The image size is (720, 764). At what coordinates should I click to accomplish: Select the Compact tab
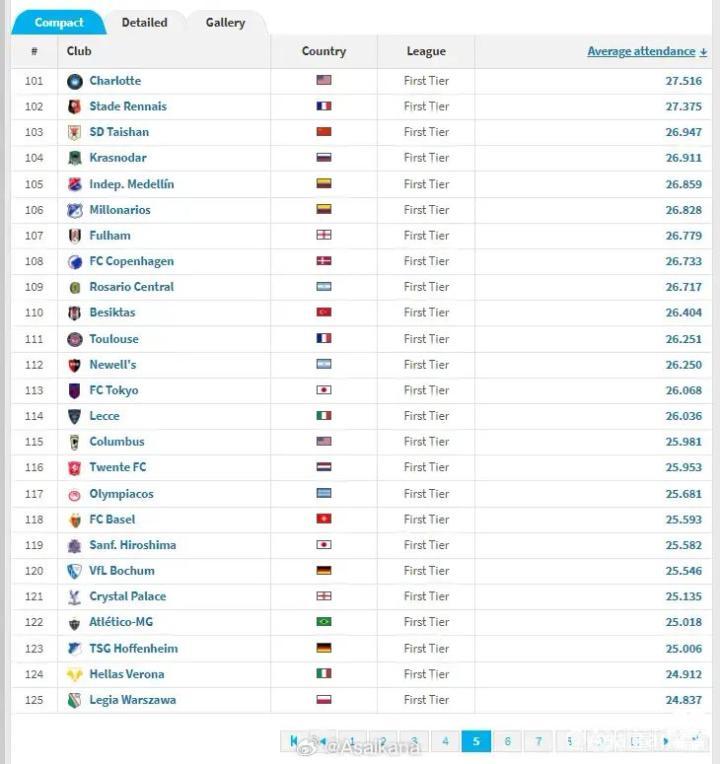59,22
